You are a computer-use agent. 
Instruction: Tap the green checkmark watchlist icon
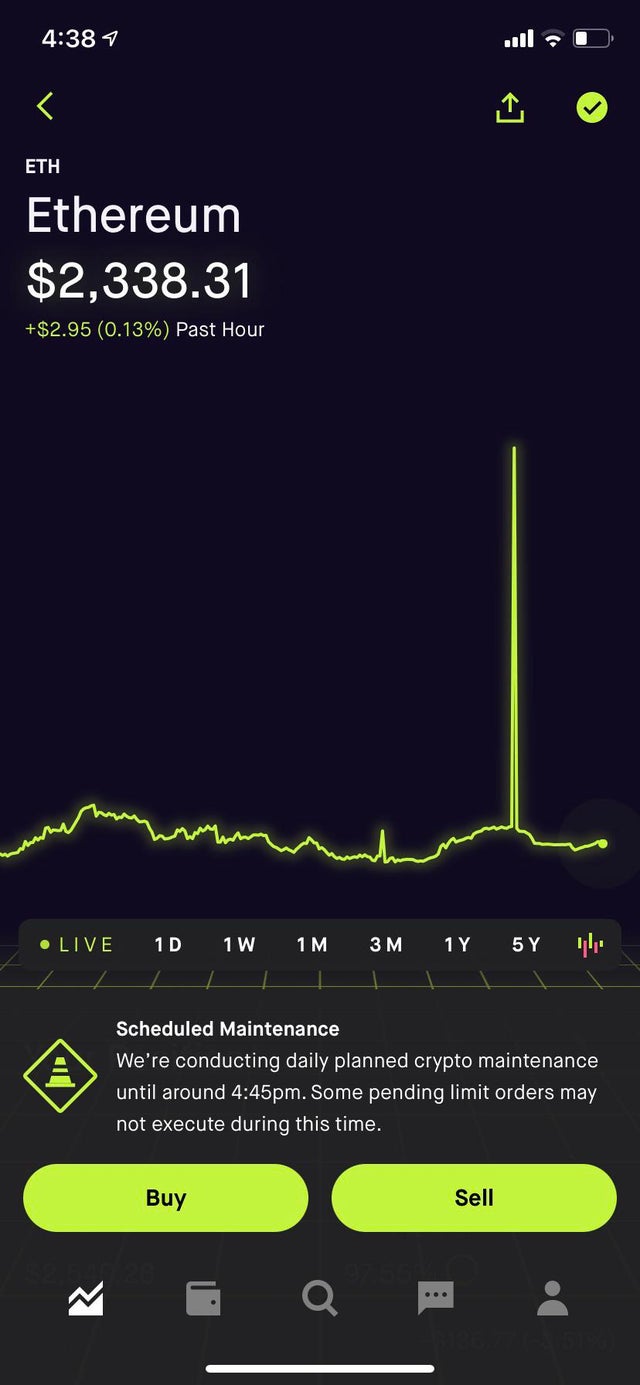pos(592,107)
